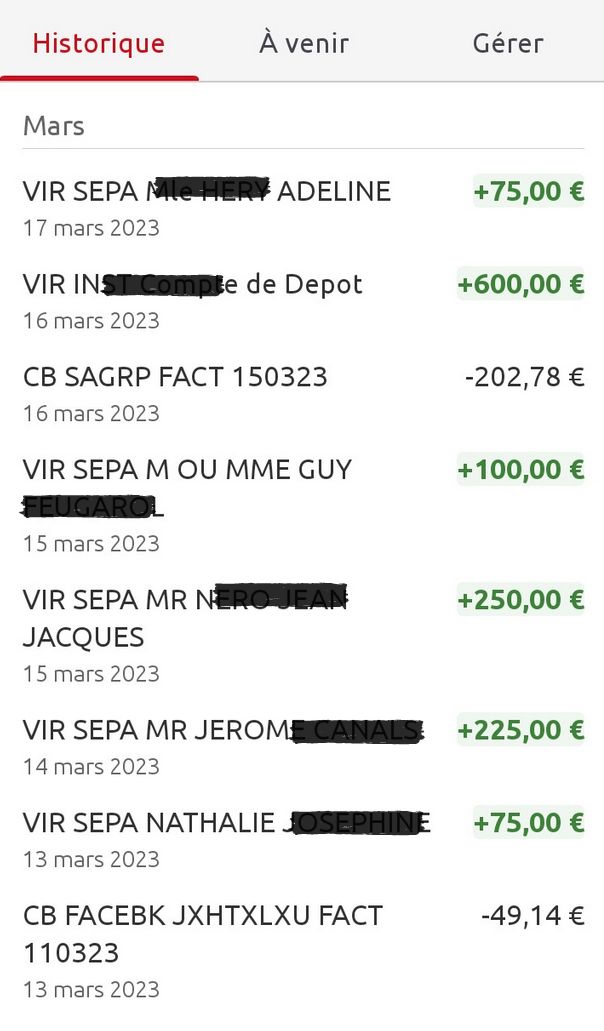View the +225,00 € MR JEROME transfer
Image resolution: width=604 pixels, height=1031 pixels.
click(302, 747)
